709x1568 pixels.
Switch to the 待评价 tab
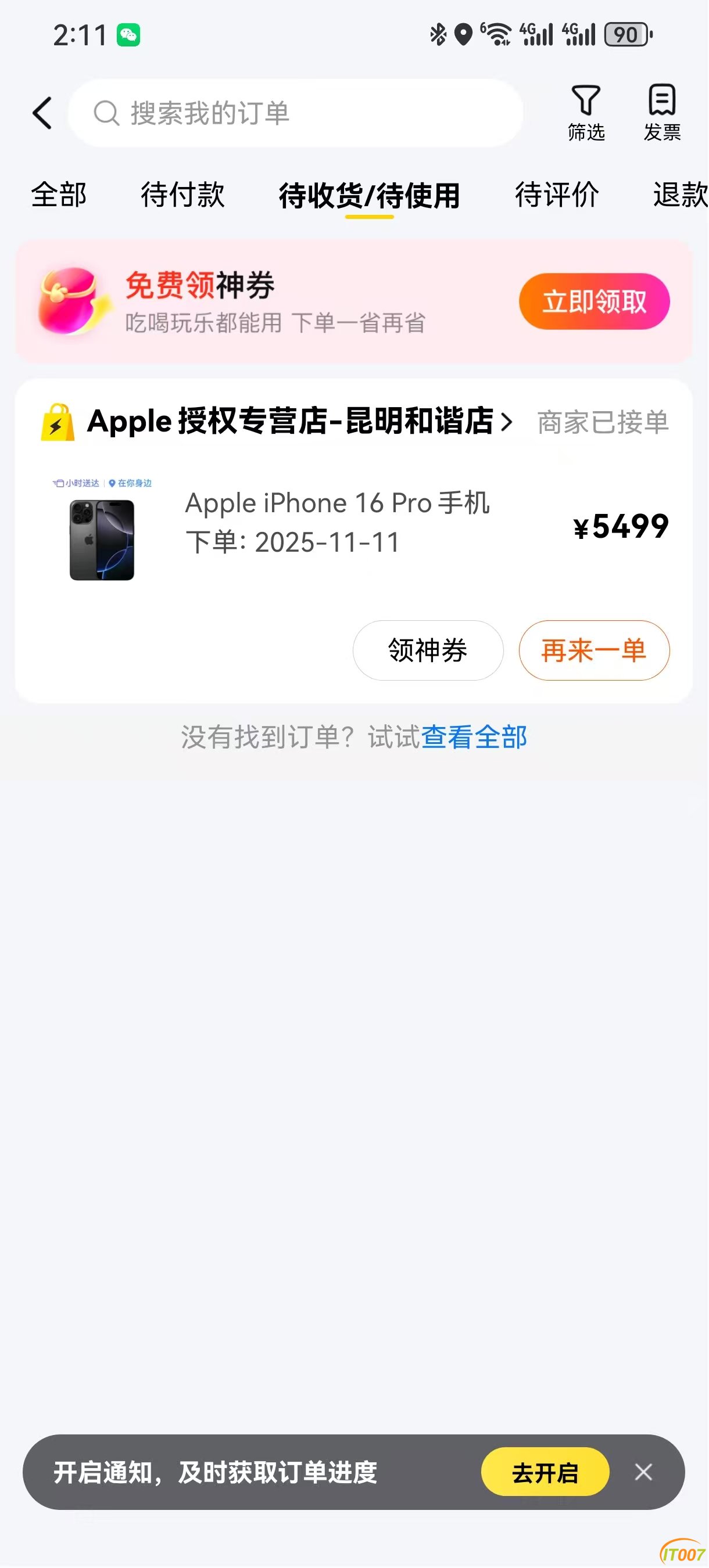click(x=557, y=195)
